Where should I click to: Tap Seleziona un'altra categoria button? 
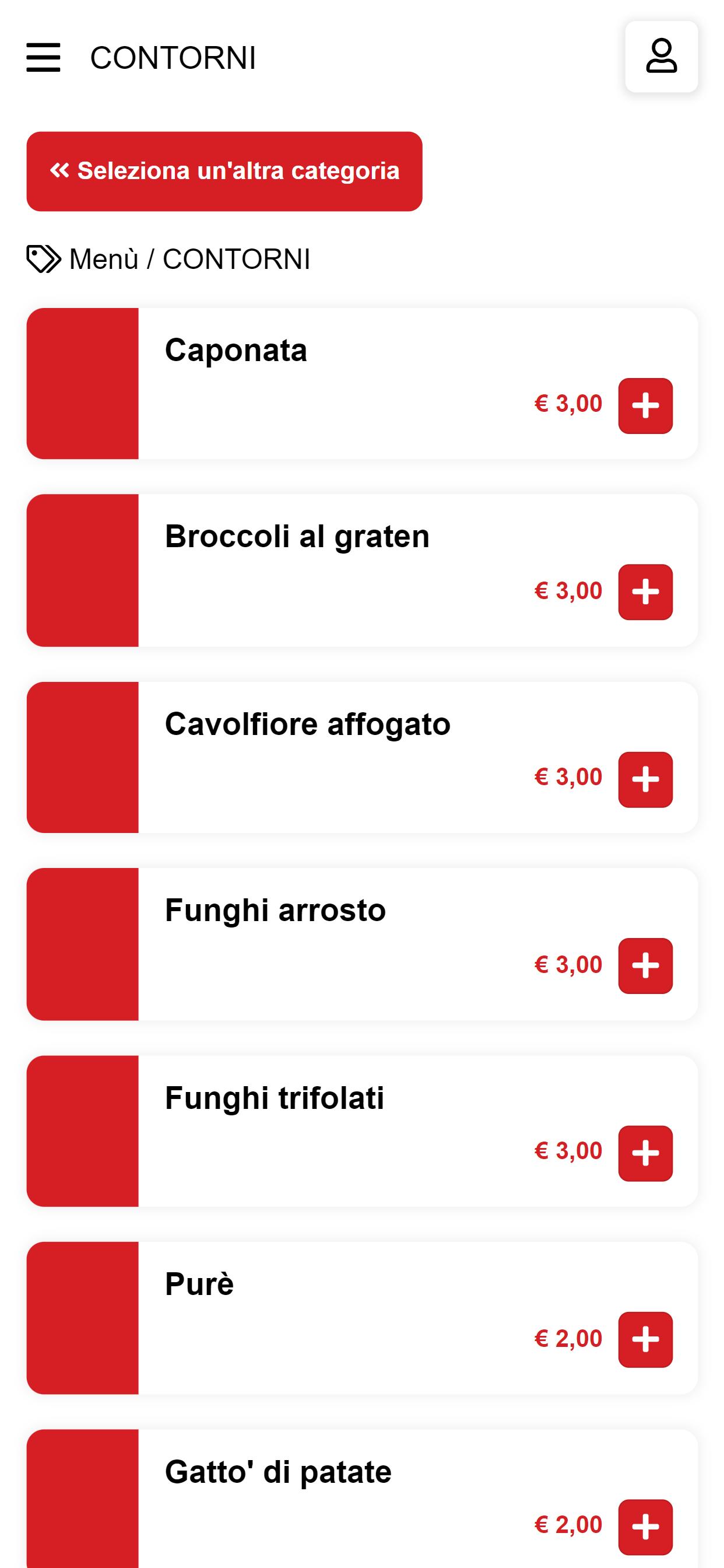point(224,171)
